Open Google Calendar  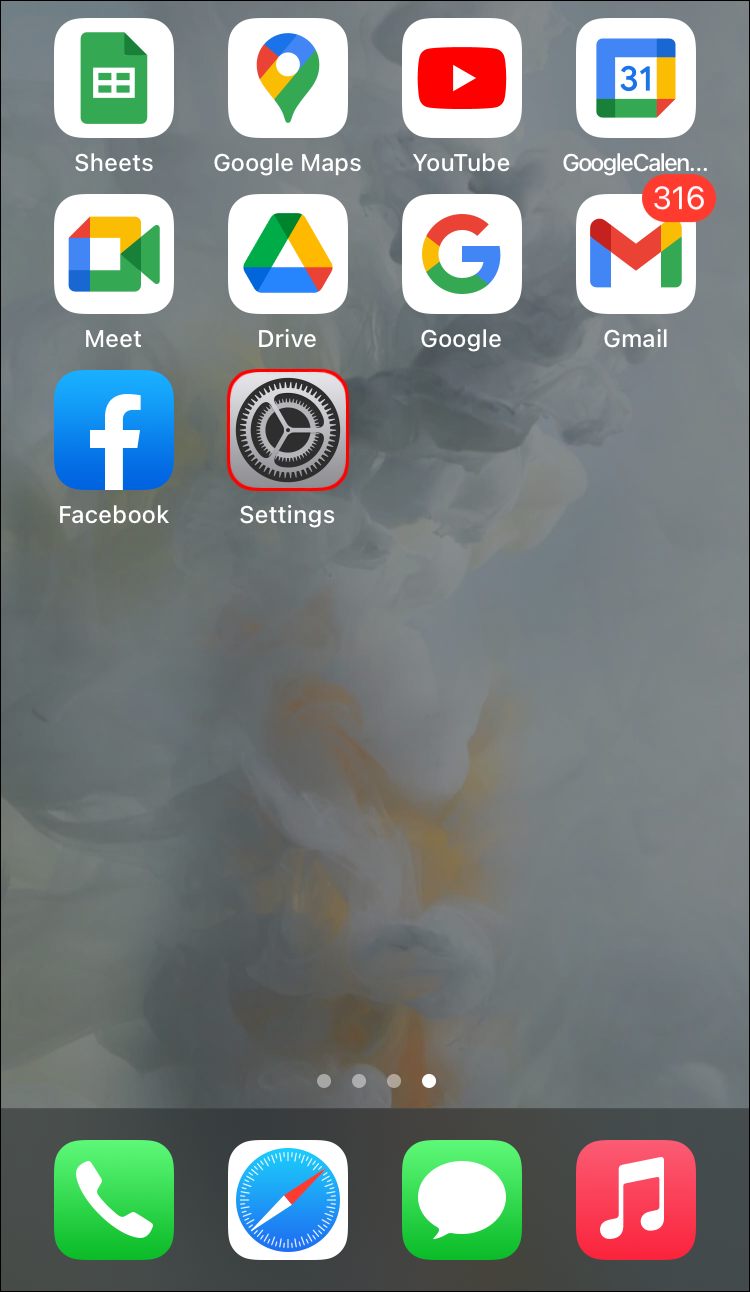636,78
